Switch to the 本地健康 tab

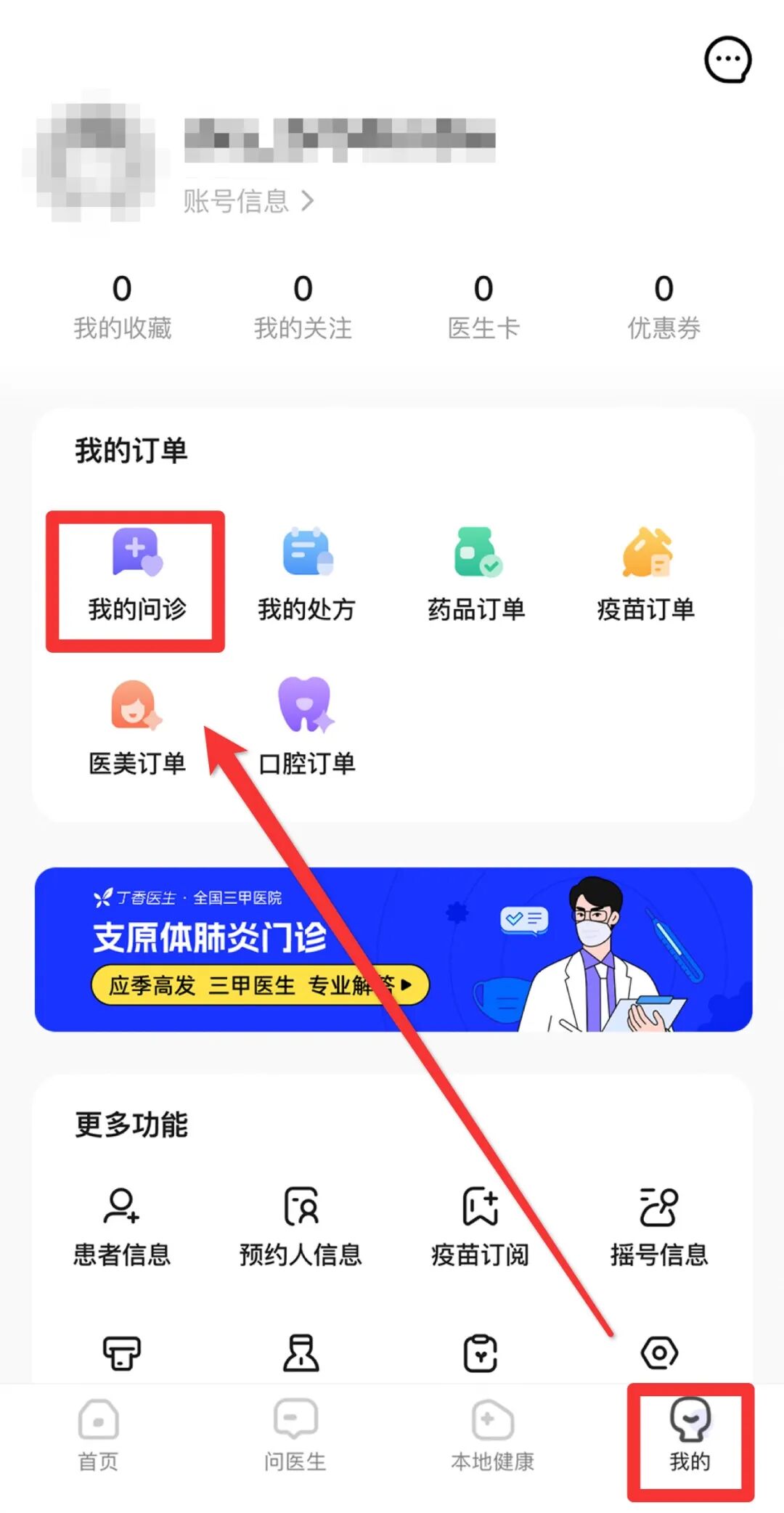point(492,1435)
